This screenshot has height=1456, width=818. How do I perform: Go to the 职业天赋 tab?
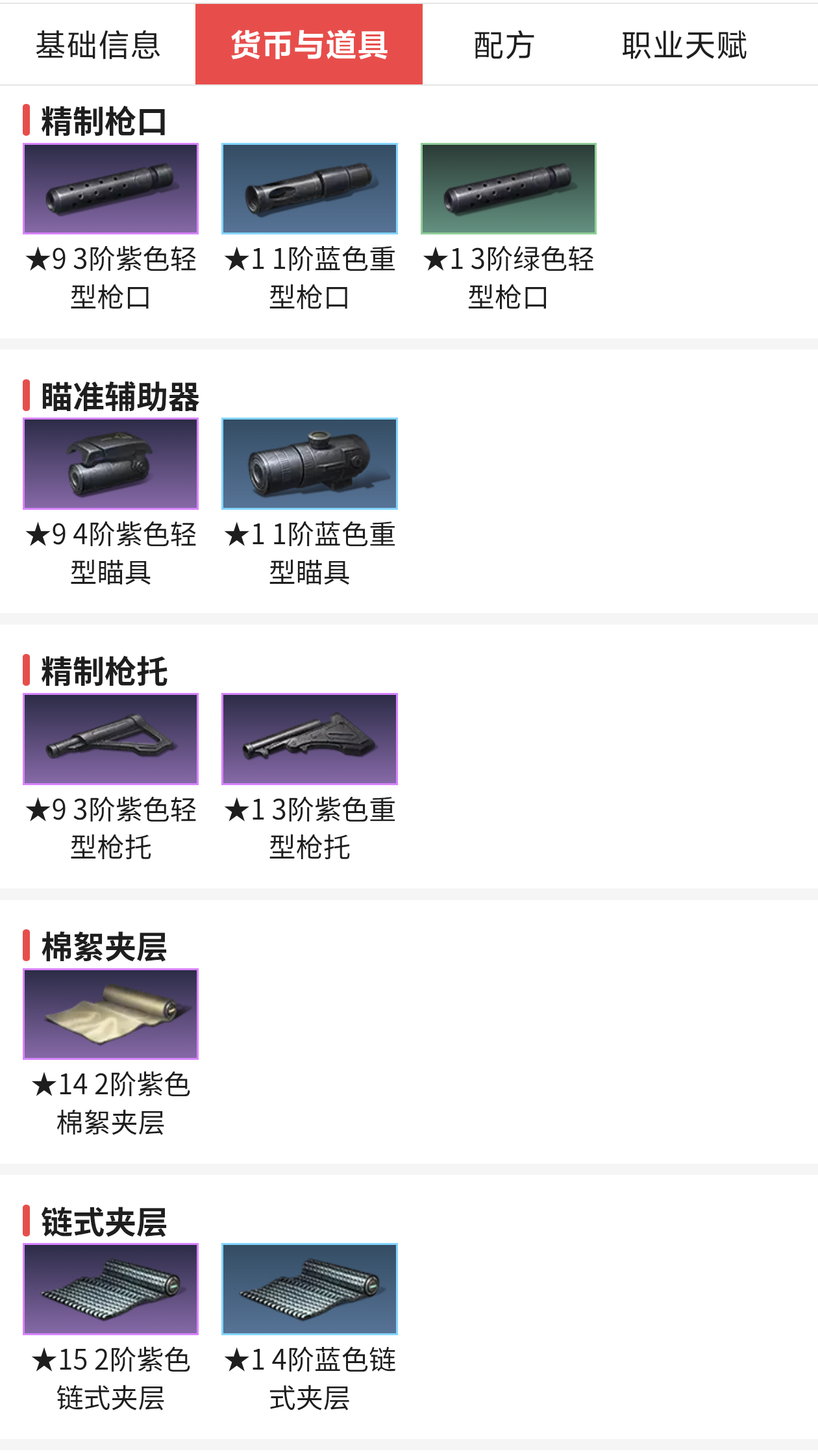click(x=684, y=45)
